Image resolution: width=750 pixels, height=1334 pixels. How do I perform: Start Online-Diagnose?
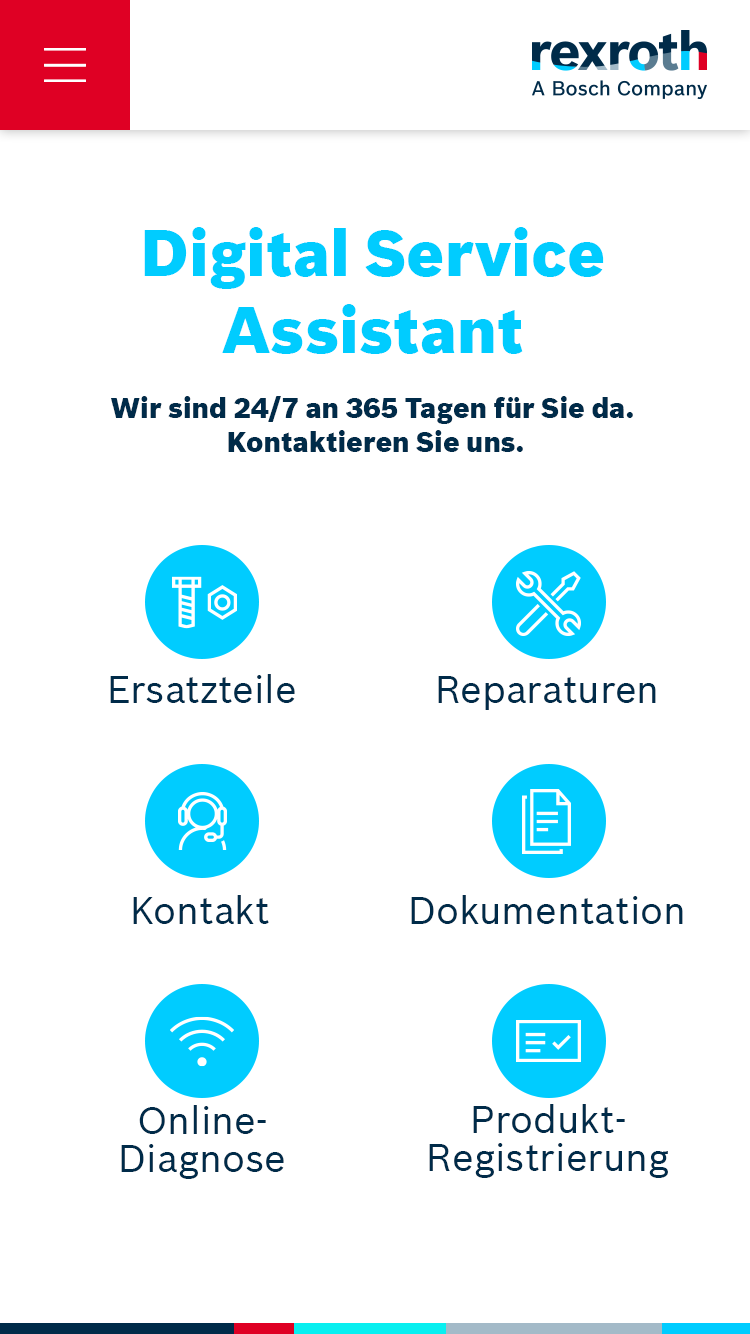click(x=202, y=1041)
